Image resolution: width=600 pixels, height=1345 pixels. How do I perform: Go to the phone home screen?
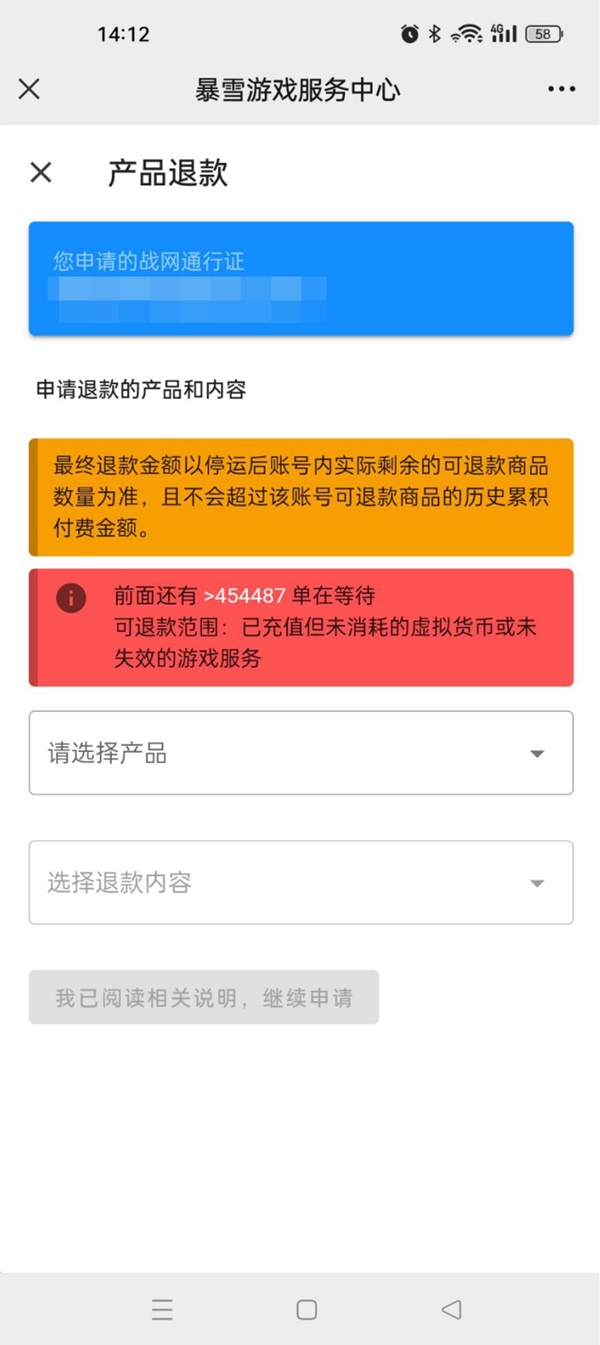pos(307,1309)
